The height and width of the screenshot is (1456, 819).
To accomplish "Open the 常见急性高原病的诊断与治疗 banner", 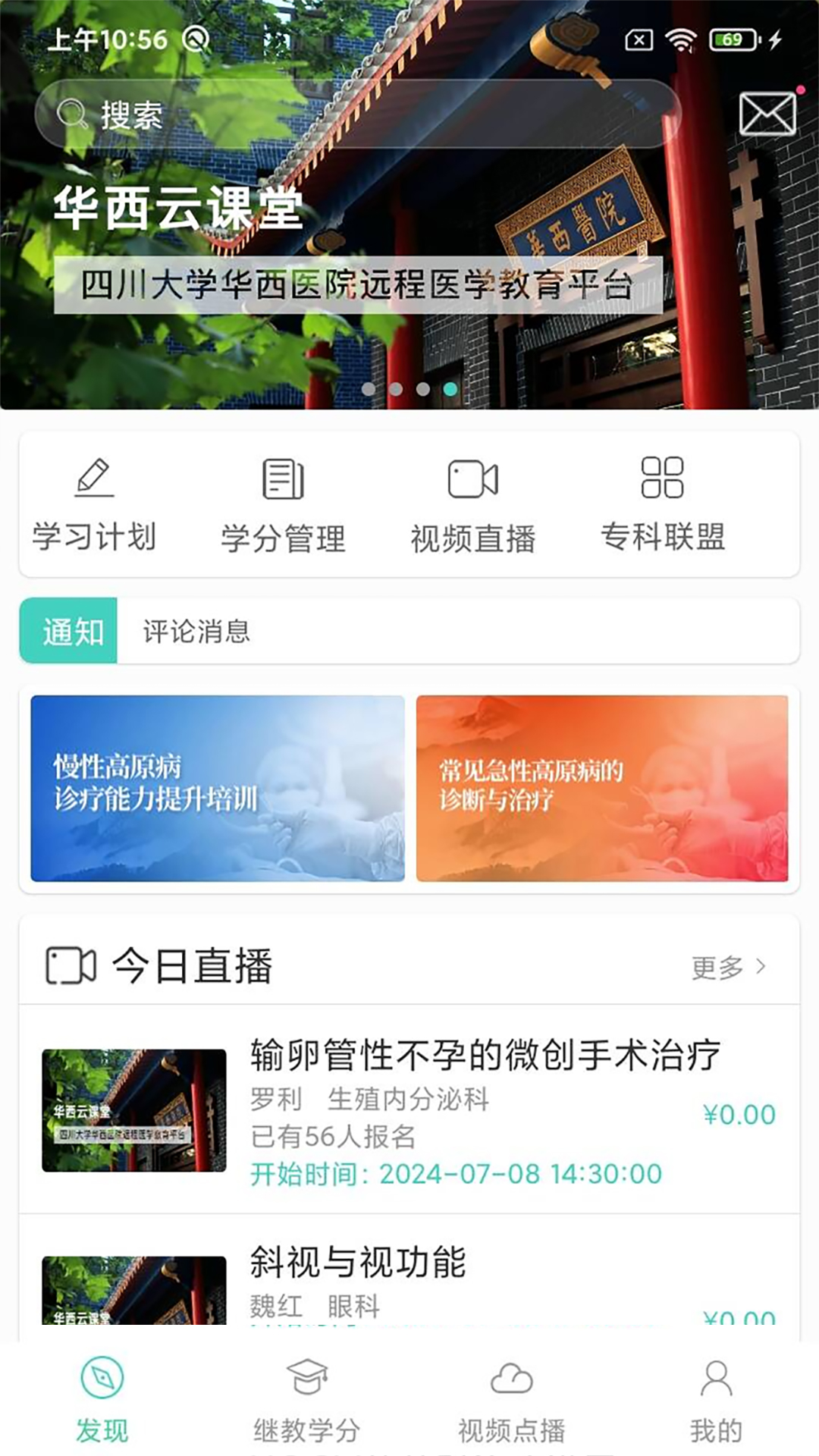I will (602, 788).
